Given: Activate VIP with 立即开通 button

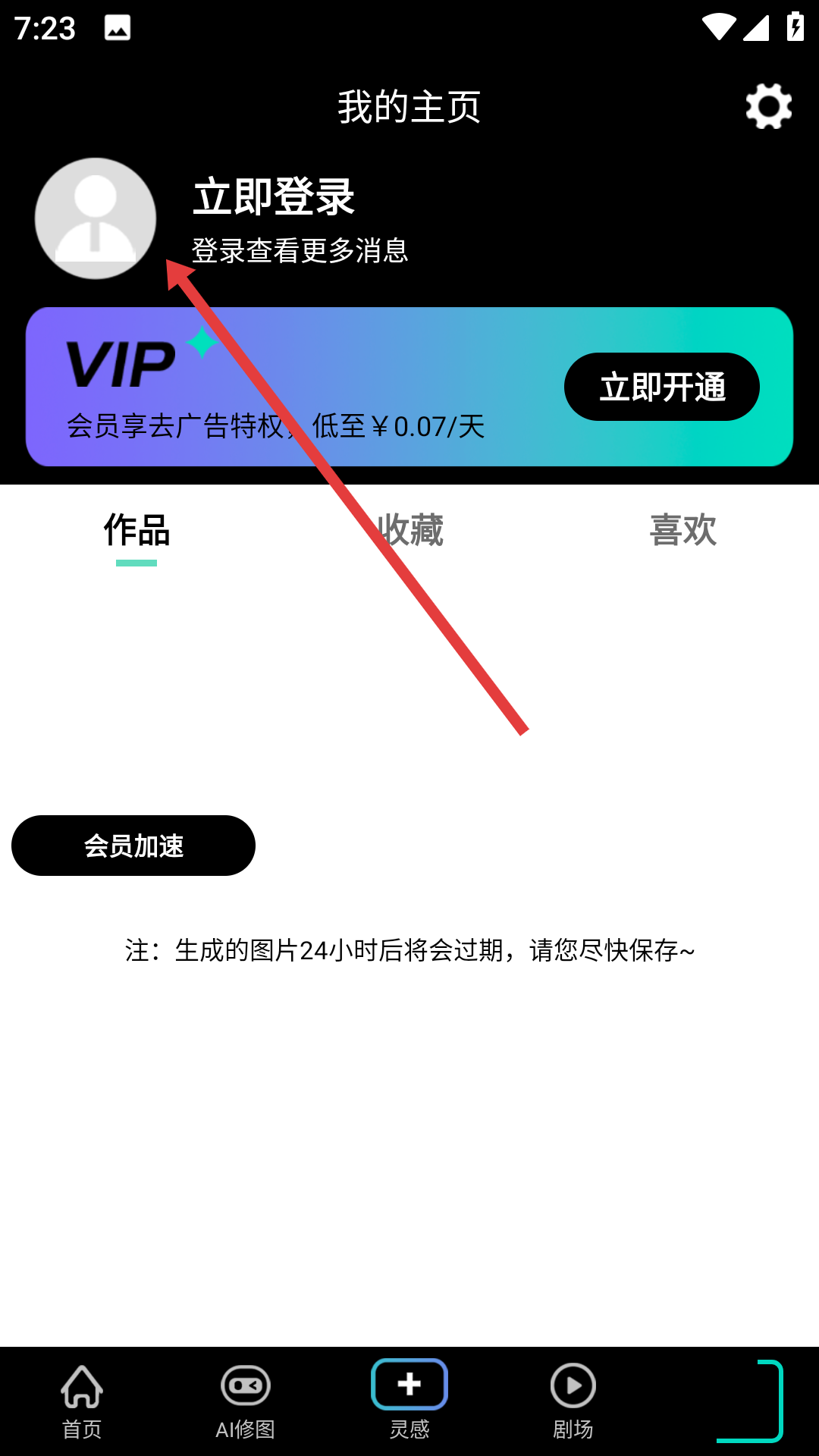Looking at the screenshot, I should click(x=662, y=387).
